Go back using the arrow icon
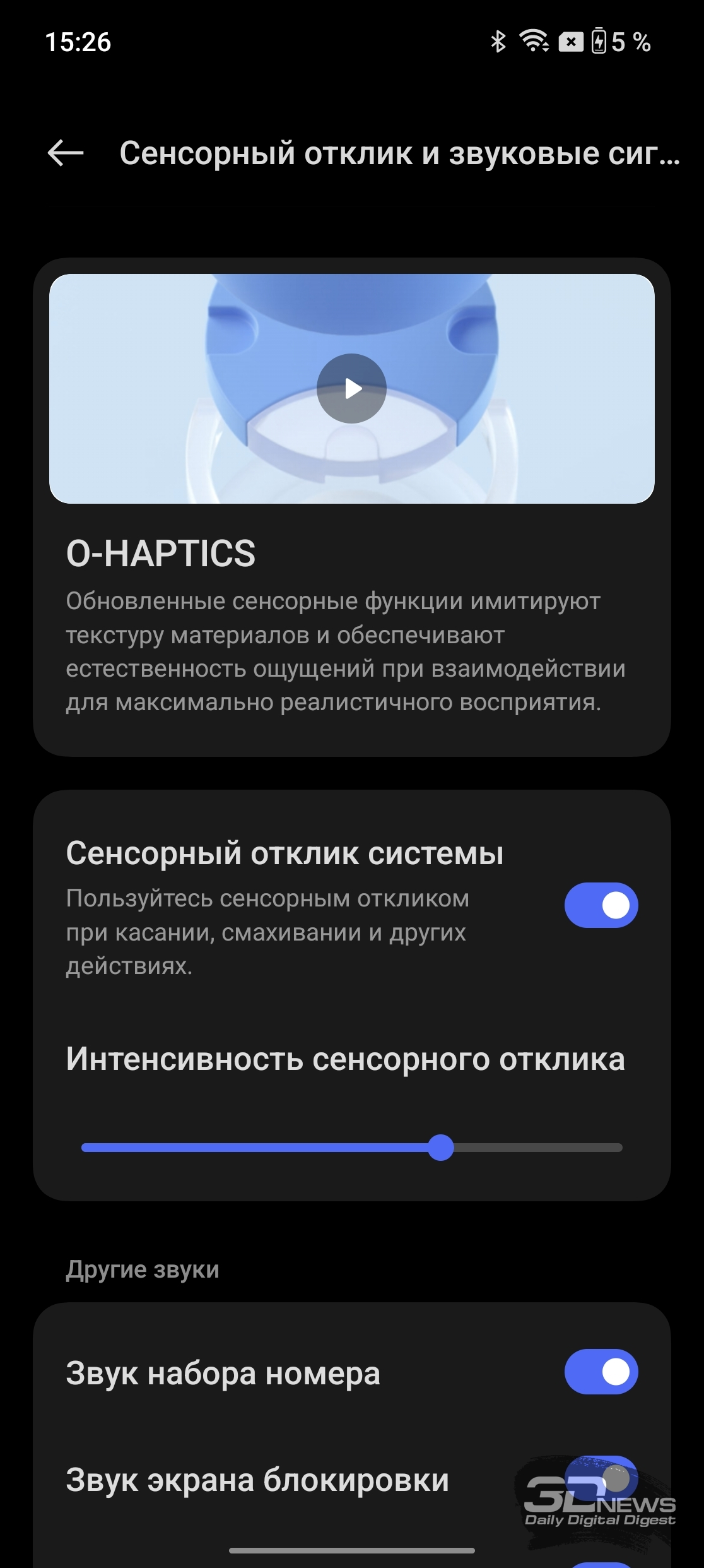Image resolution: width=704 pixels, height=1568 pixels. (x=66, y=153)
